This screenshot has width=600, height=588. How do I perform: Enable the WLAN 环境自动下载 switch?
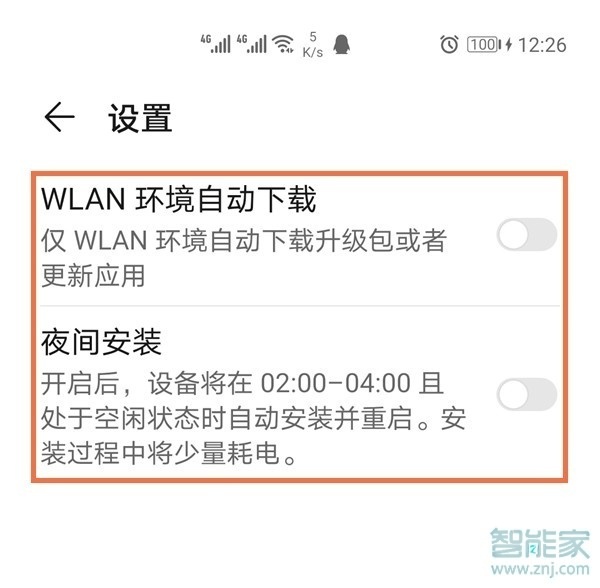pos(526,236)
